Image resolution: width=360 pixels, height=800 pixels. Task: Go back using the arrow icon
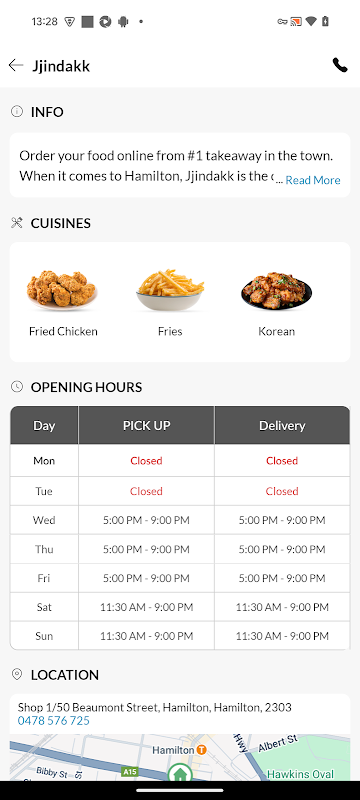(x=16, y=65)
